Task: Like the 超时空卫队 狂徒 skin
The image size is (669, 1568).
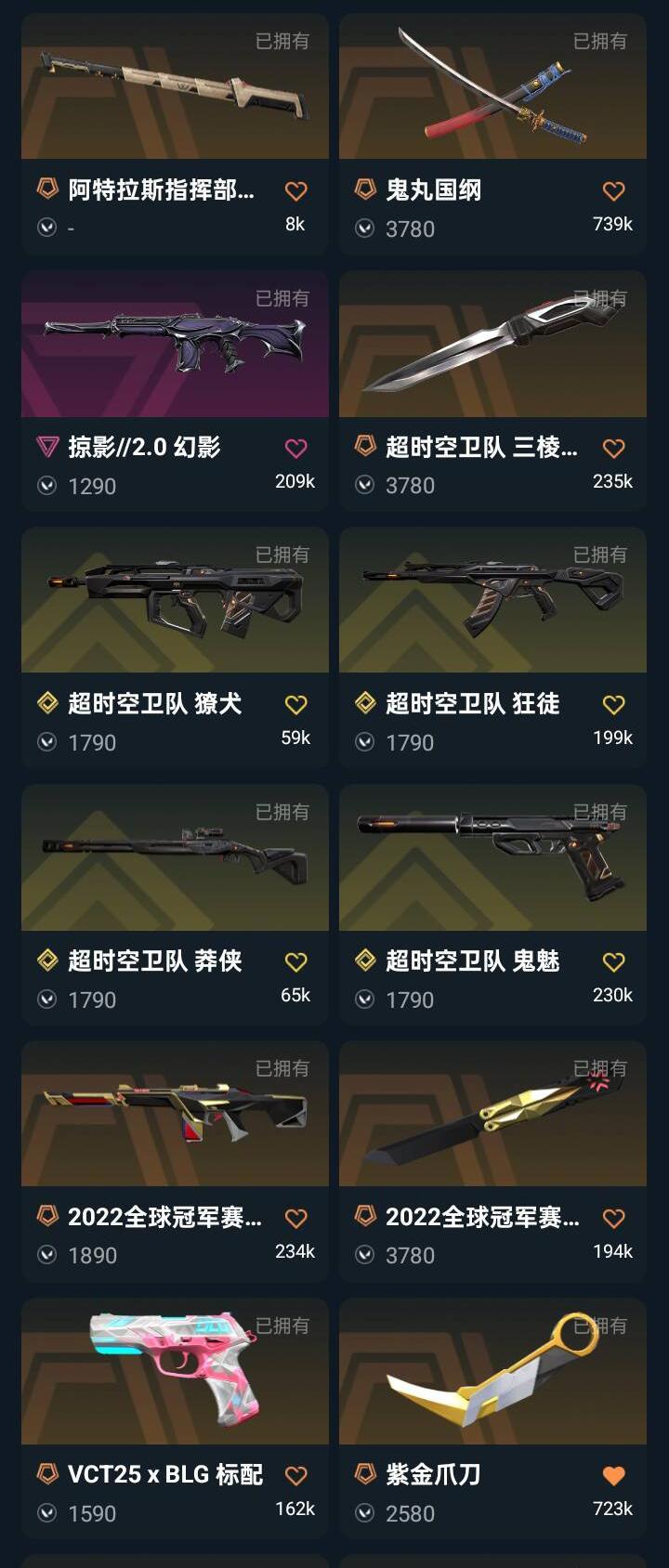Action: [x=613, y=705]
